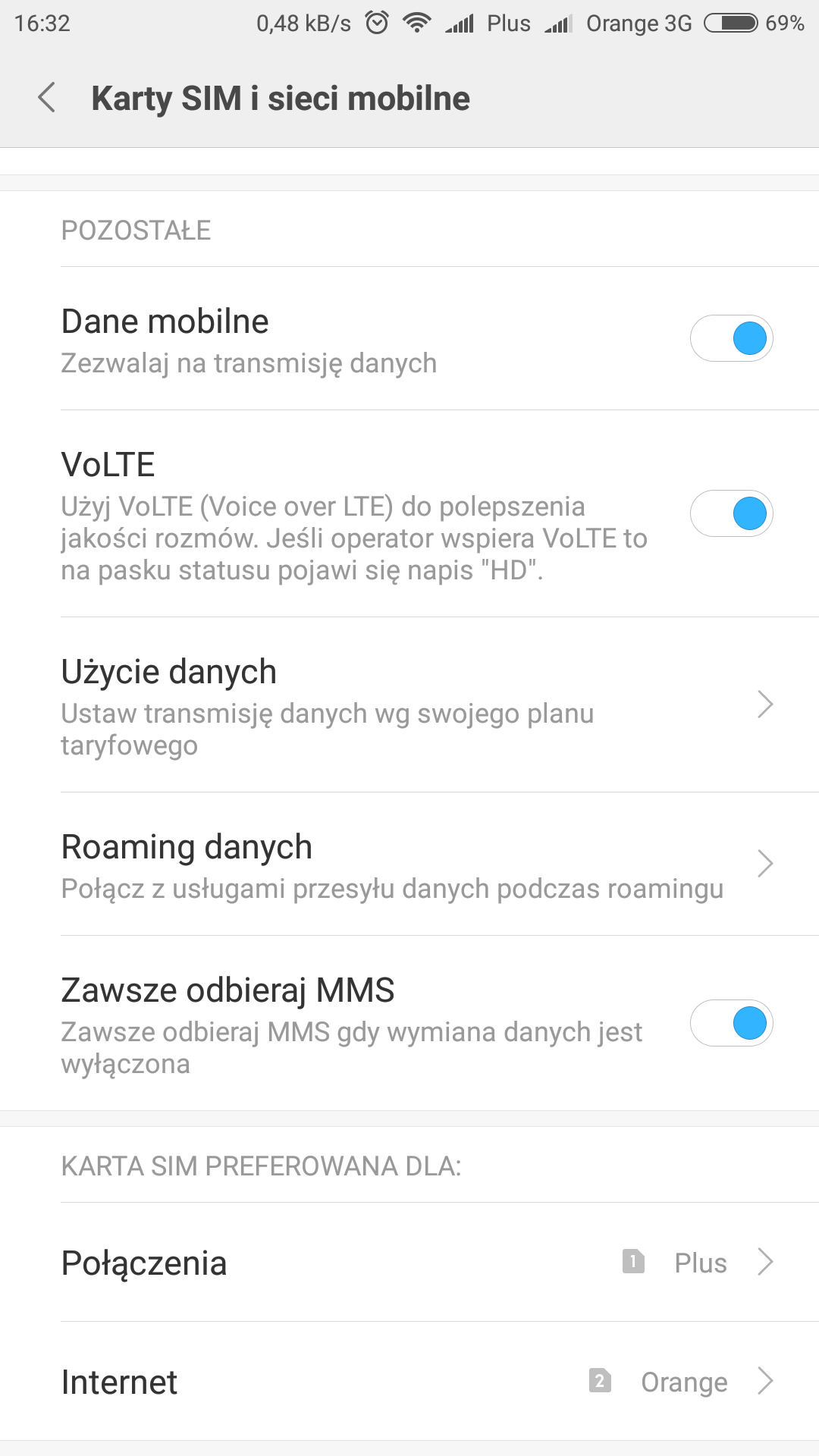Image resolution: width=819 pixels, height=1456 pixels.
Task: Turn off the Dane mobilne switch
Action: click(731, 338)
